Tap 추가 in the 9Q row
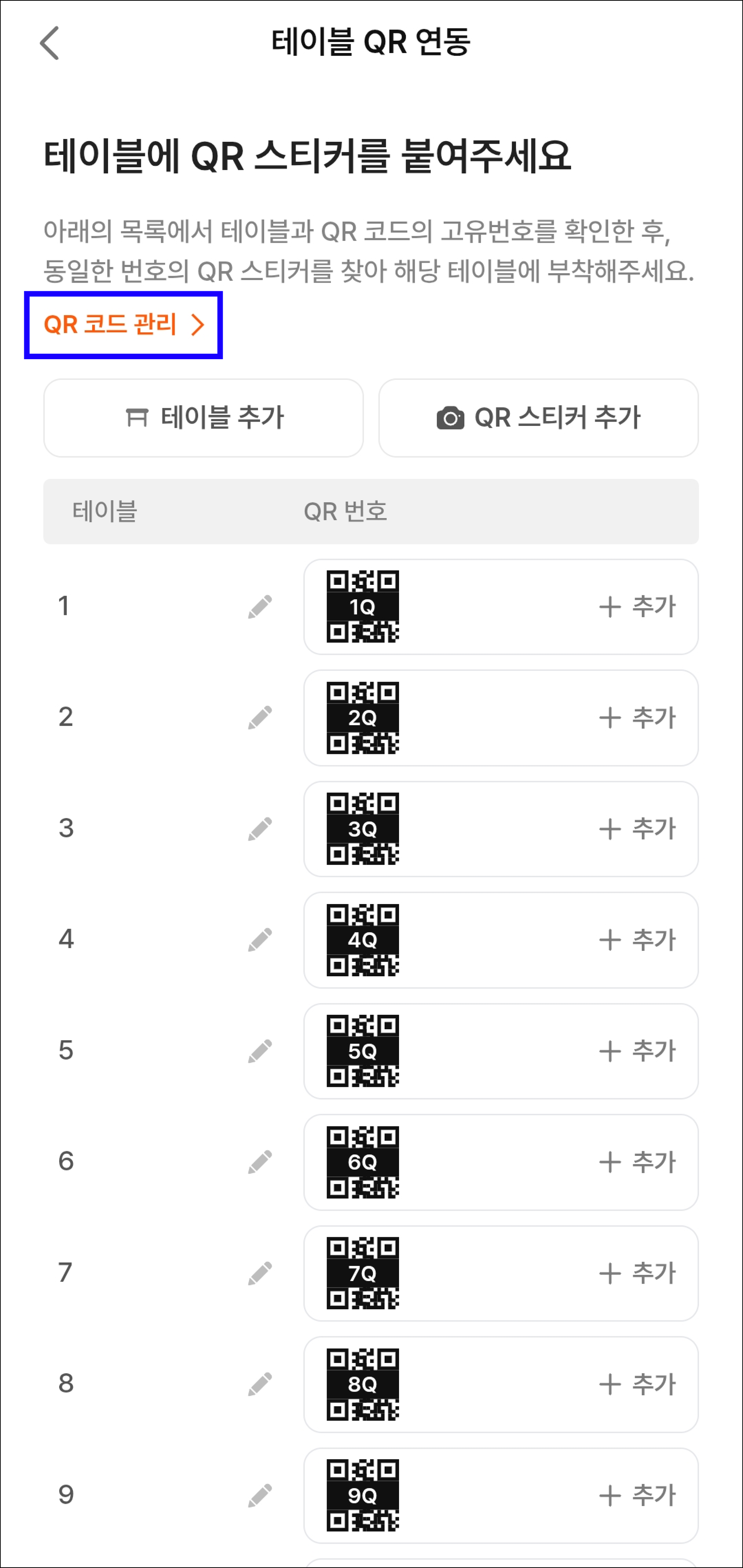The height and width of the screenshot is (1568, 743). 637,1495
